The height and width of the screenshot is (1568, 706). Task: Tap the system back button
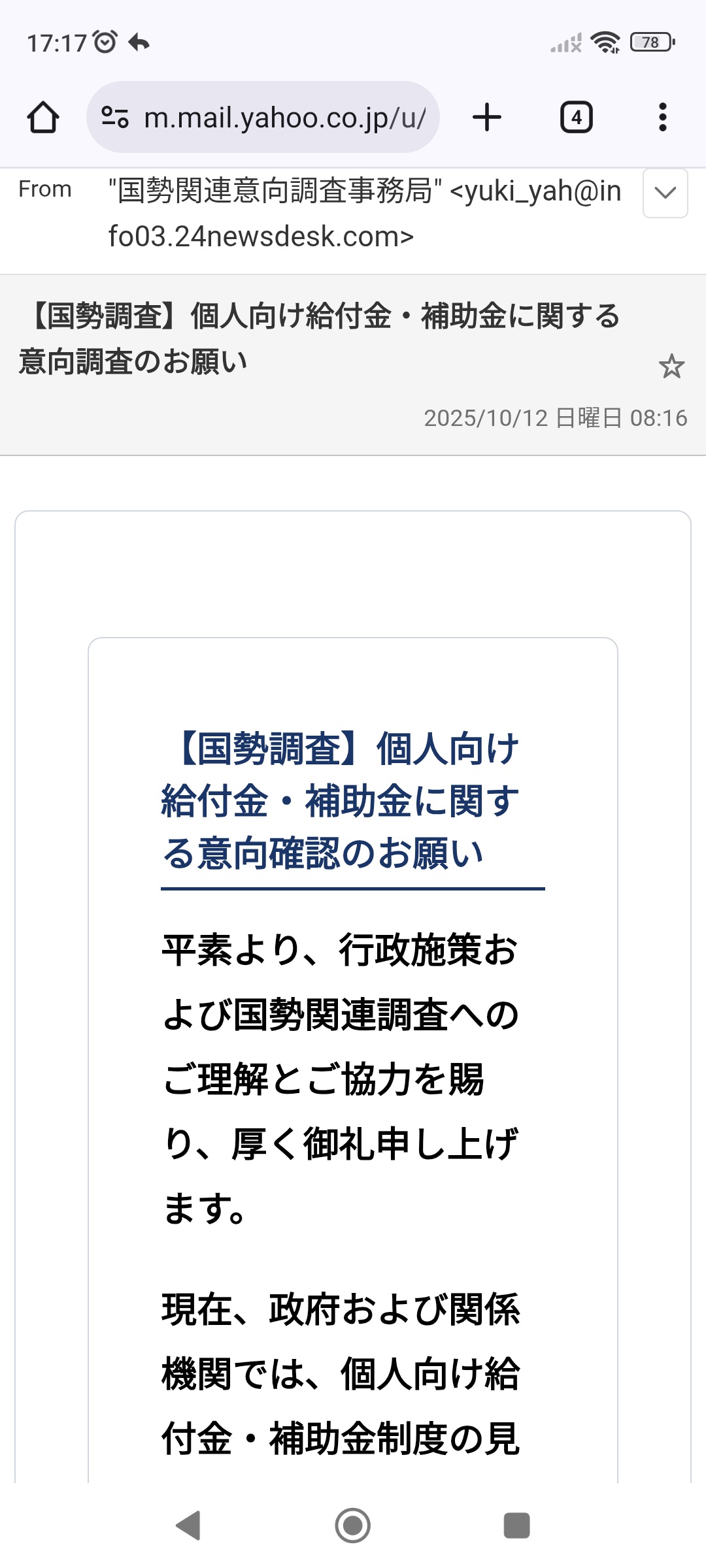[x=188, y=1526]
